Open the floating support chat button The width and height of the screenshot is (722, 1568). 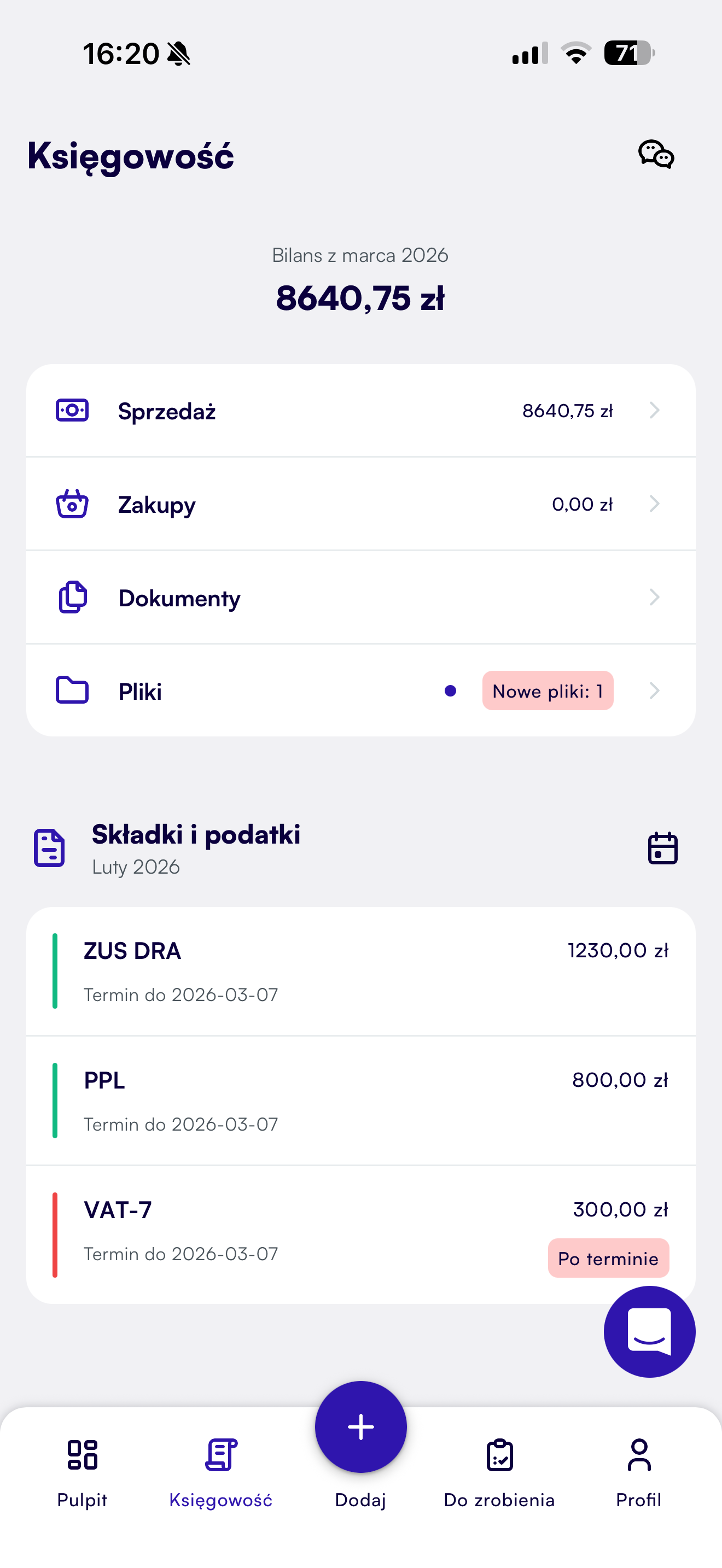pos(650,1332)
